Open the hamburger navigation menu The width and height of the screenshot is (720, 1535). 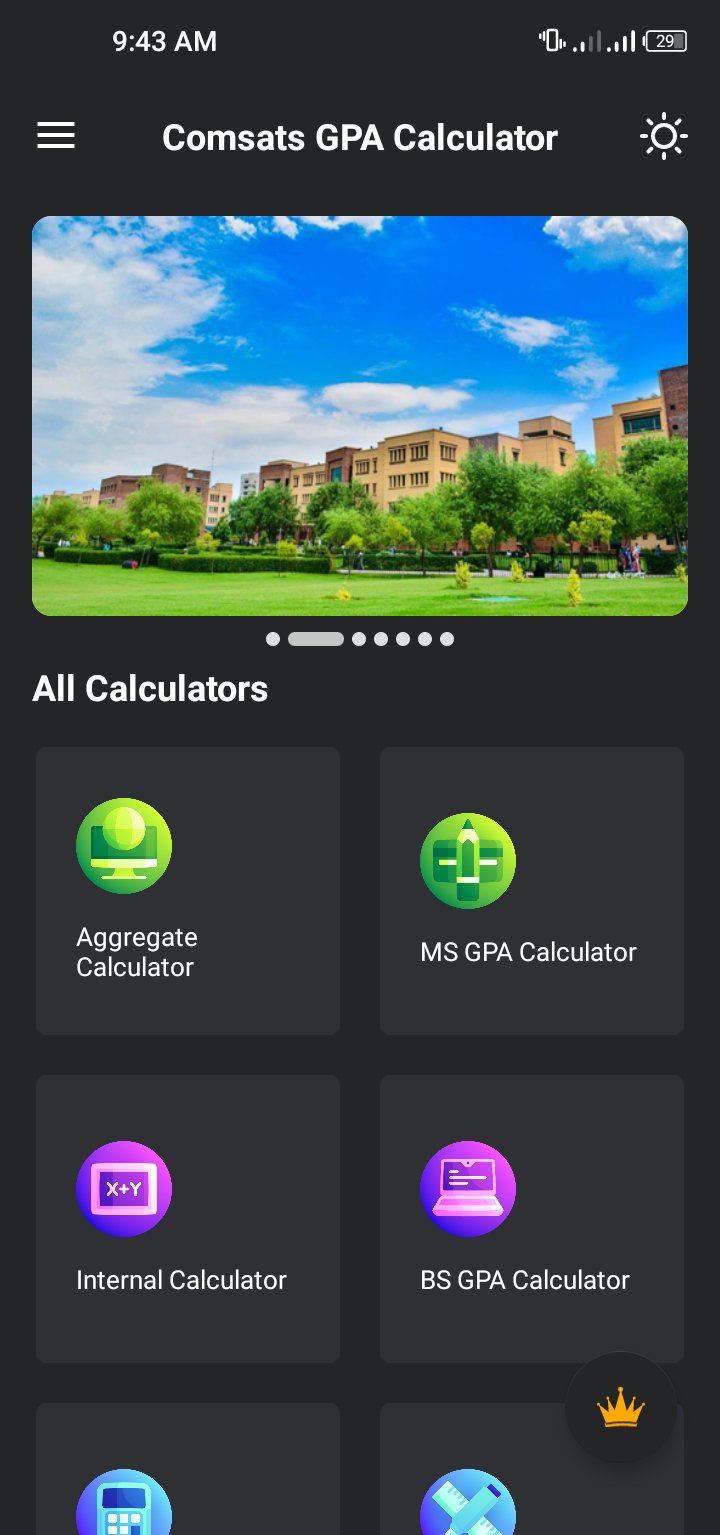(56, 136)
